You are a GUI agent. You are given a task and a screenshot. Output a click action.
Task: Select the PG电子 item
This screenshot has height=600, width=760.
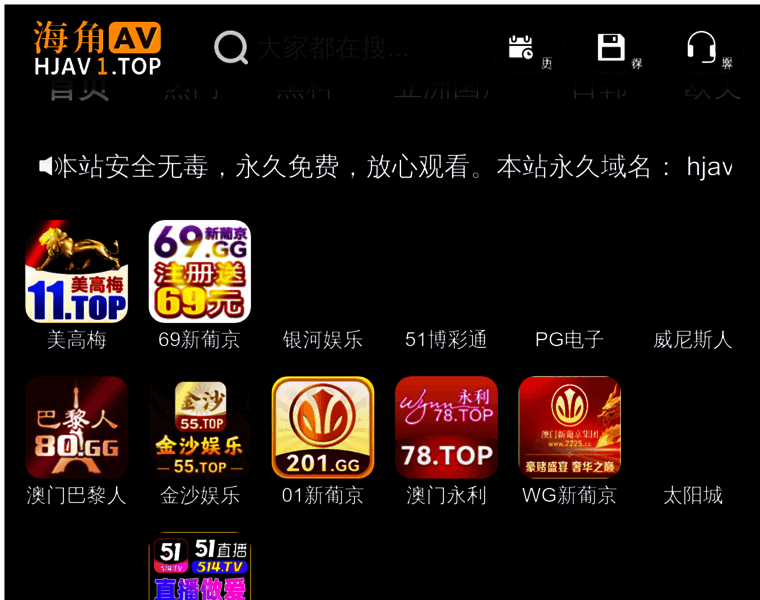tap(569, 339)
